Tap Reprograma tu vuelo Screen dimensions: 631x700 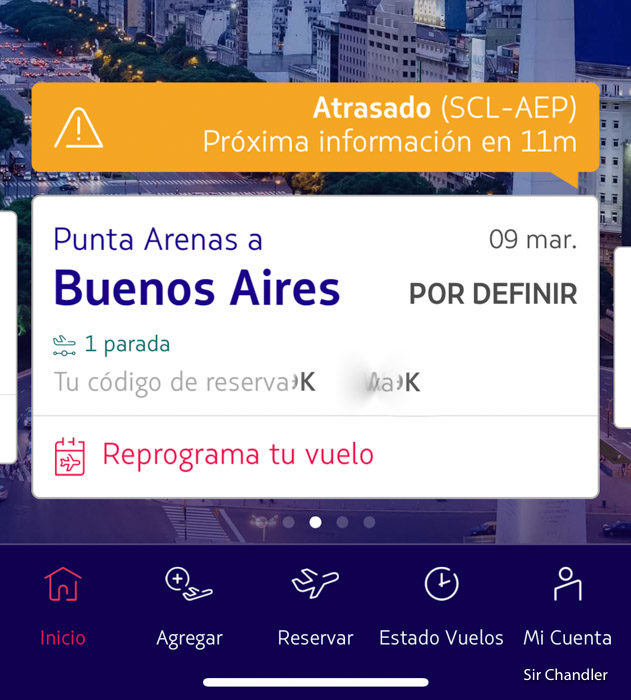click(238, 455)
